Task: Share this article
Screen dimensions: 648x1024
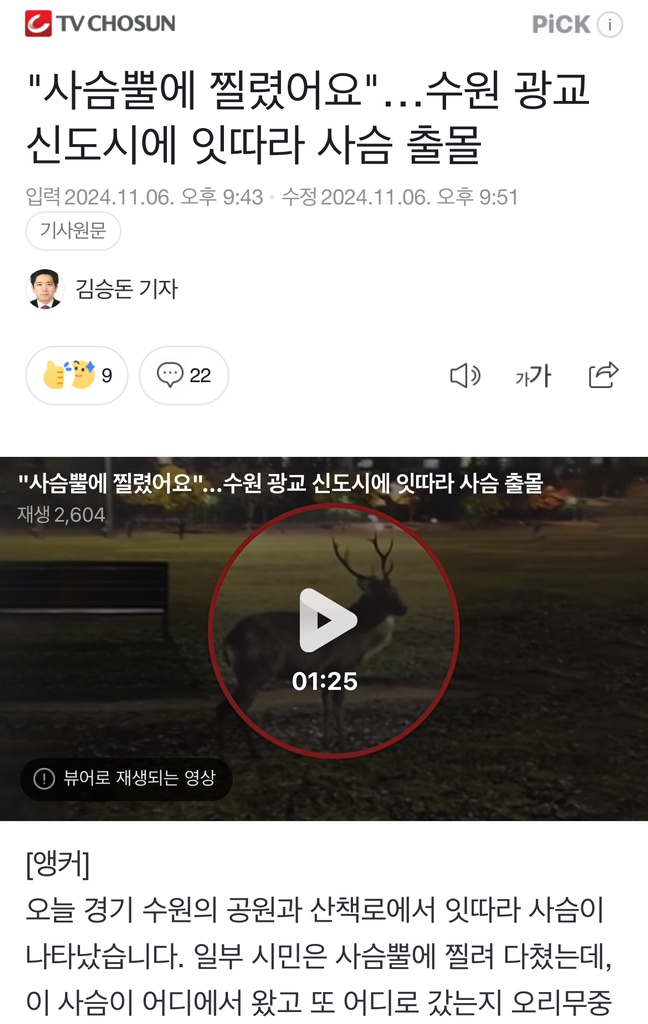Action: pyautogui.click(x=603, y=375)
